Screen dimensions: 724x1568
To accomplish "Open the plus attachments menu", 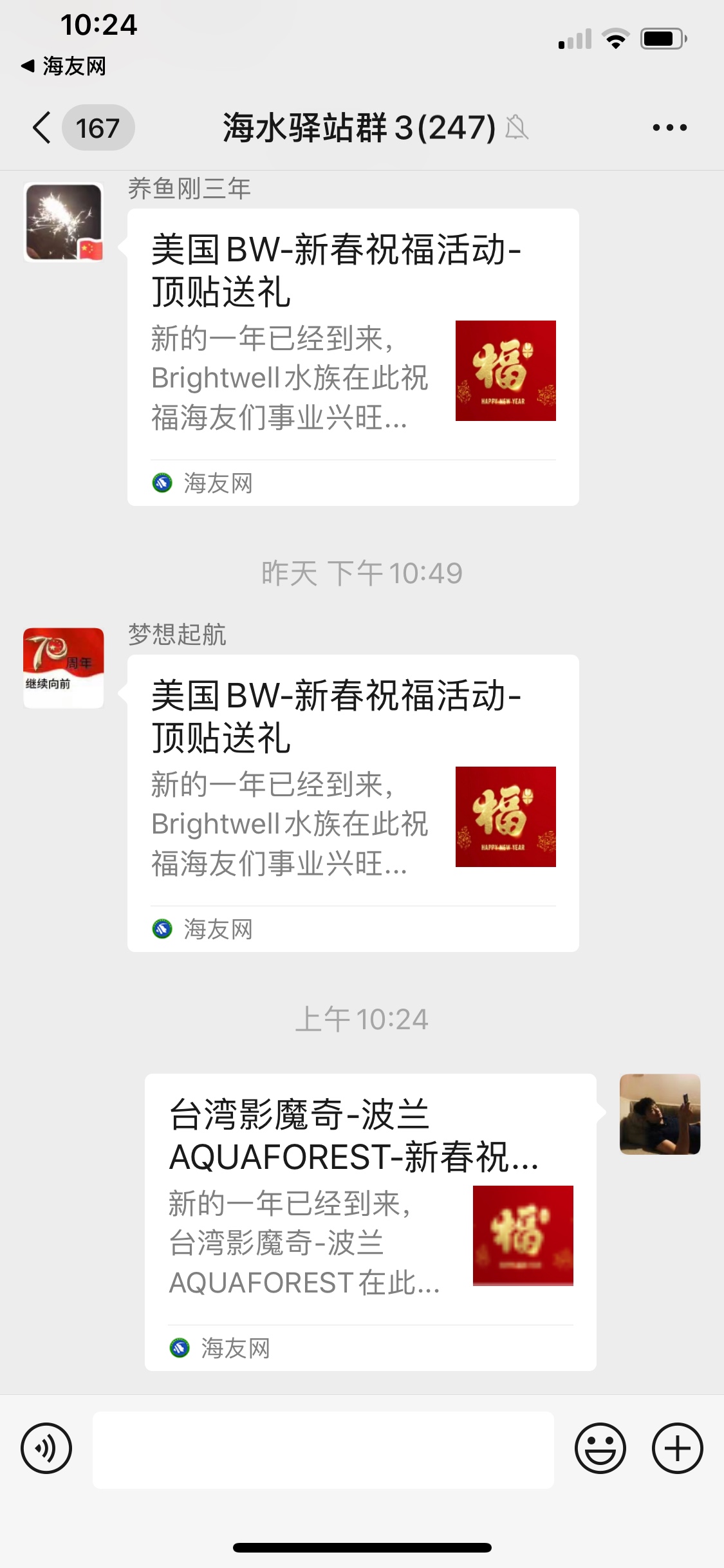I will click(677, 1449).
